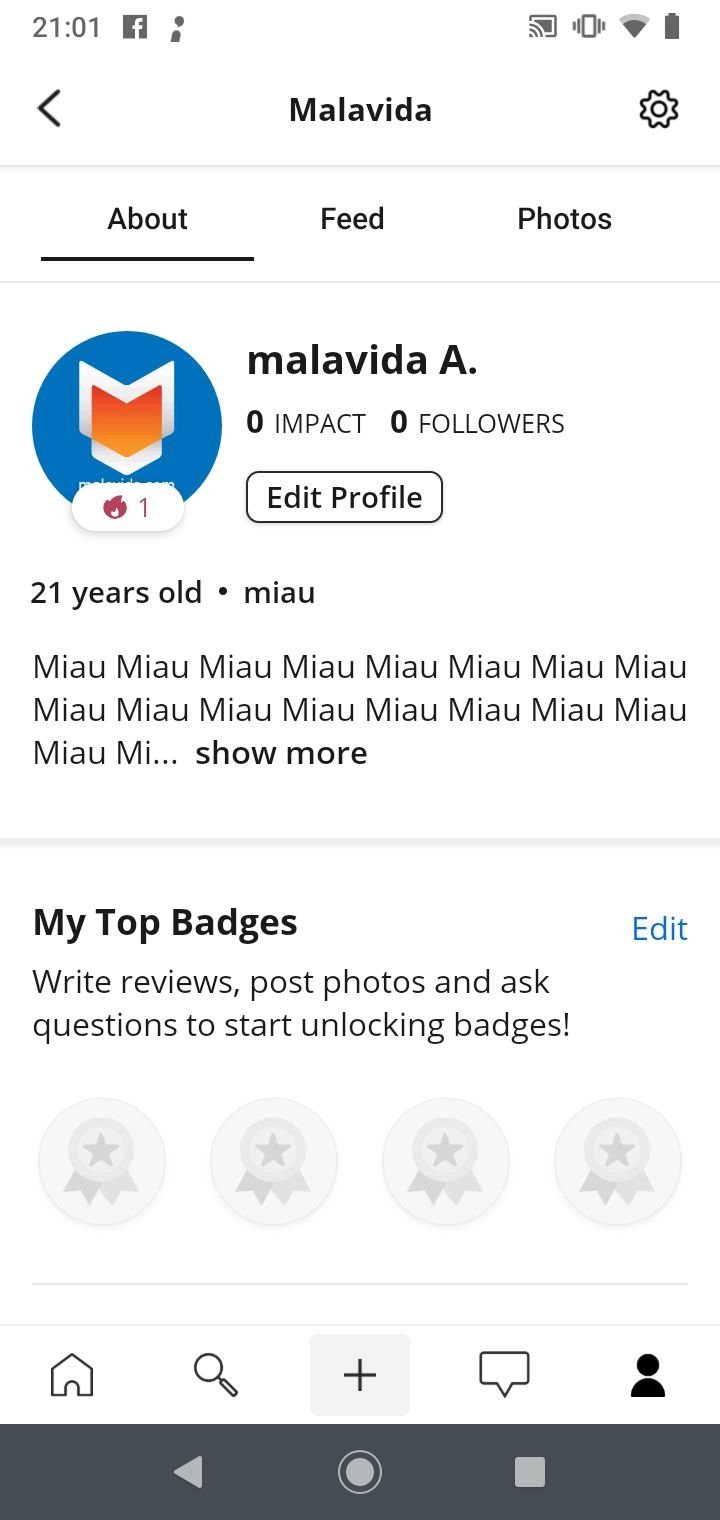
Task: Switch to the Feed tab
Action: 352,219
